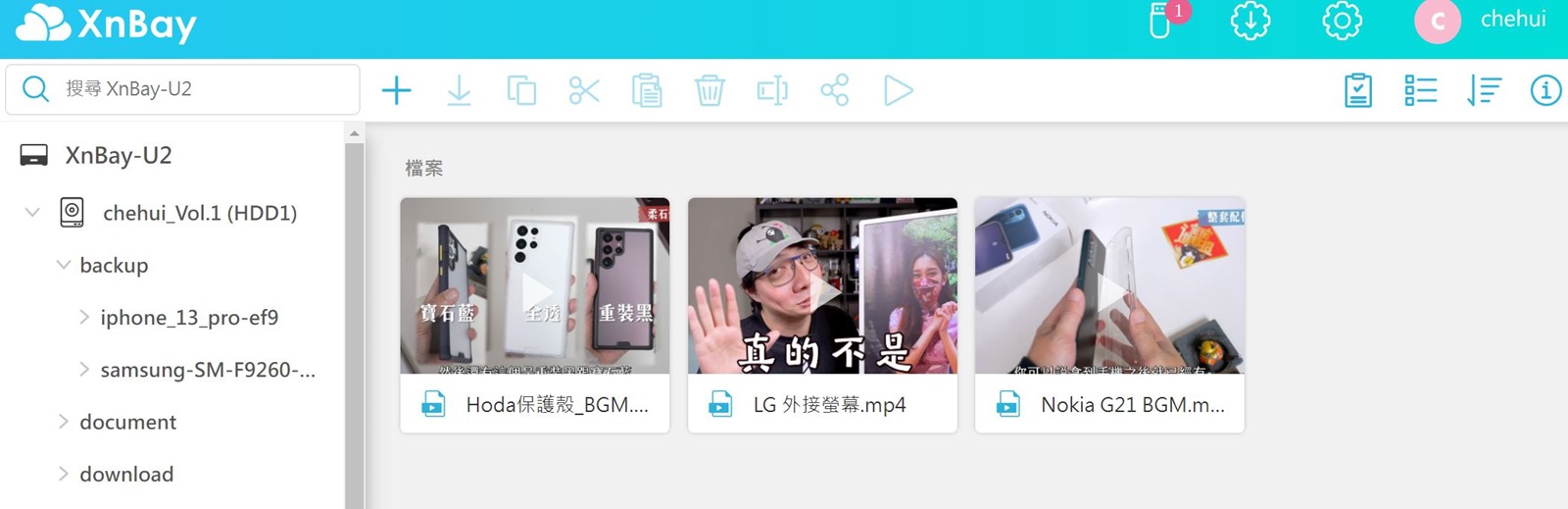Screen dimensions: 1568x509
Task: Add a new item with plus icon
Action: [x=396, y=90]
